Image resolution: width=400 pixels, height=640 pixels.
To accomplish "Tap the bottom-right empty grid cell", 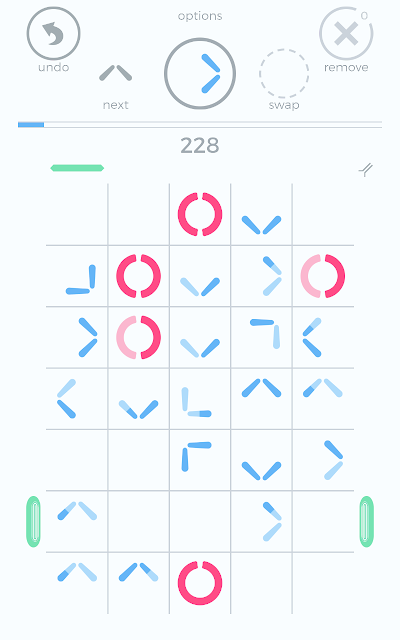I will 323,583.
